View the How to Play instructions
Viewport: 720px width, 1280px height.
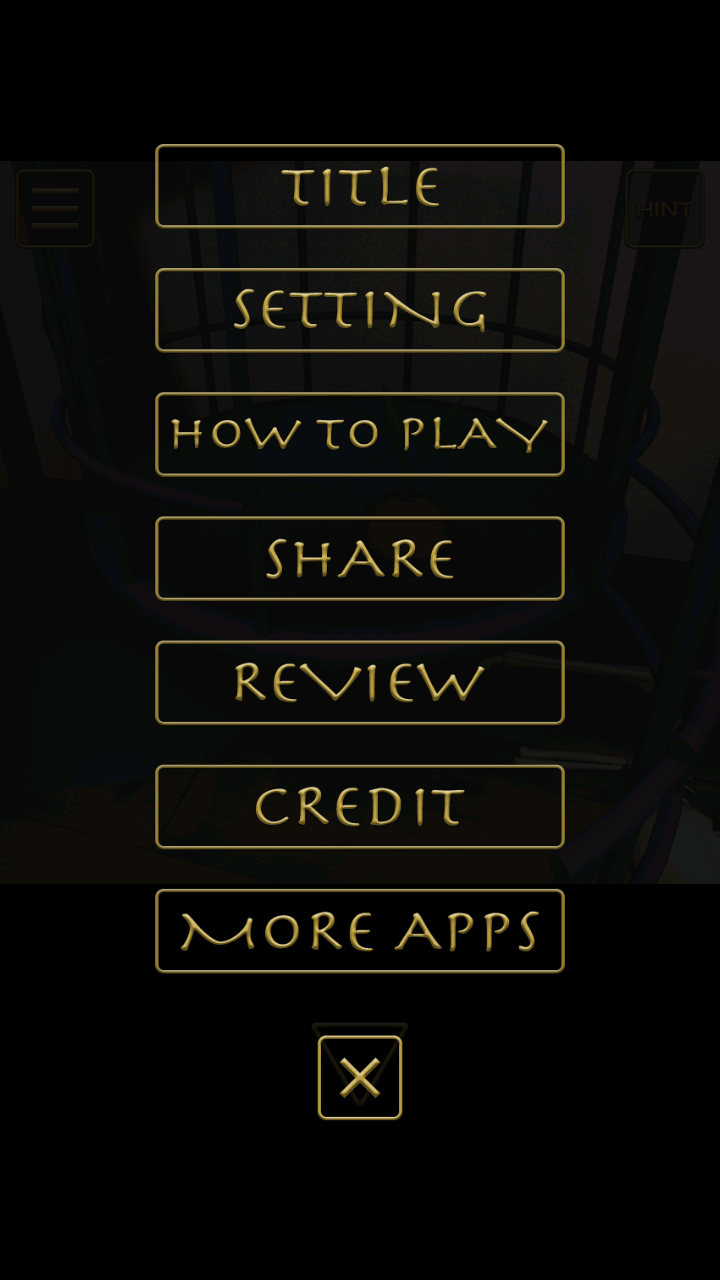coord(360,434)
